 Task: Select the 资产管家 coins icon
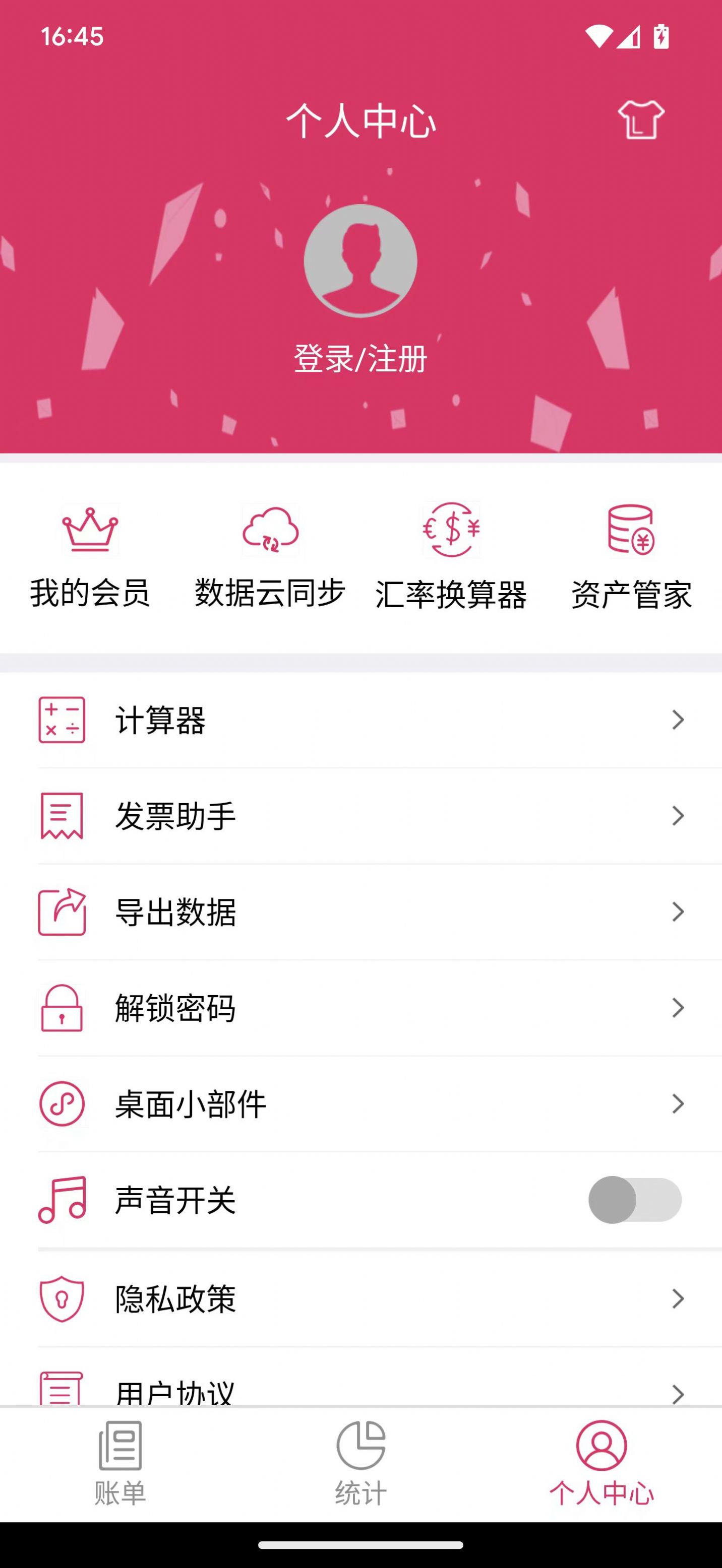(x=630, y=532)
